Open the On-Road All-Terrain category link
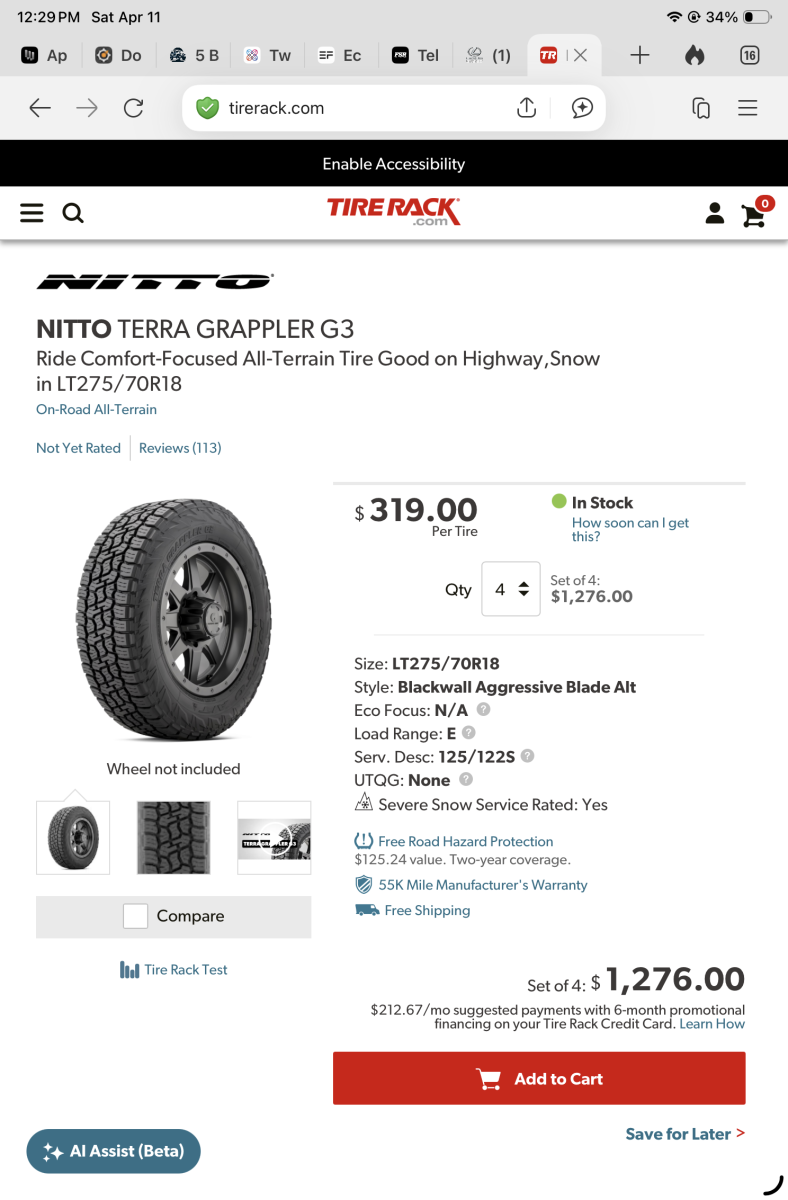Image resolution: width=788 pixels, height=1200 pixels. pos(96,409)
